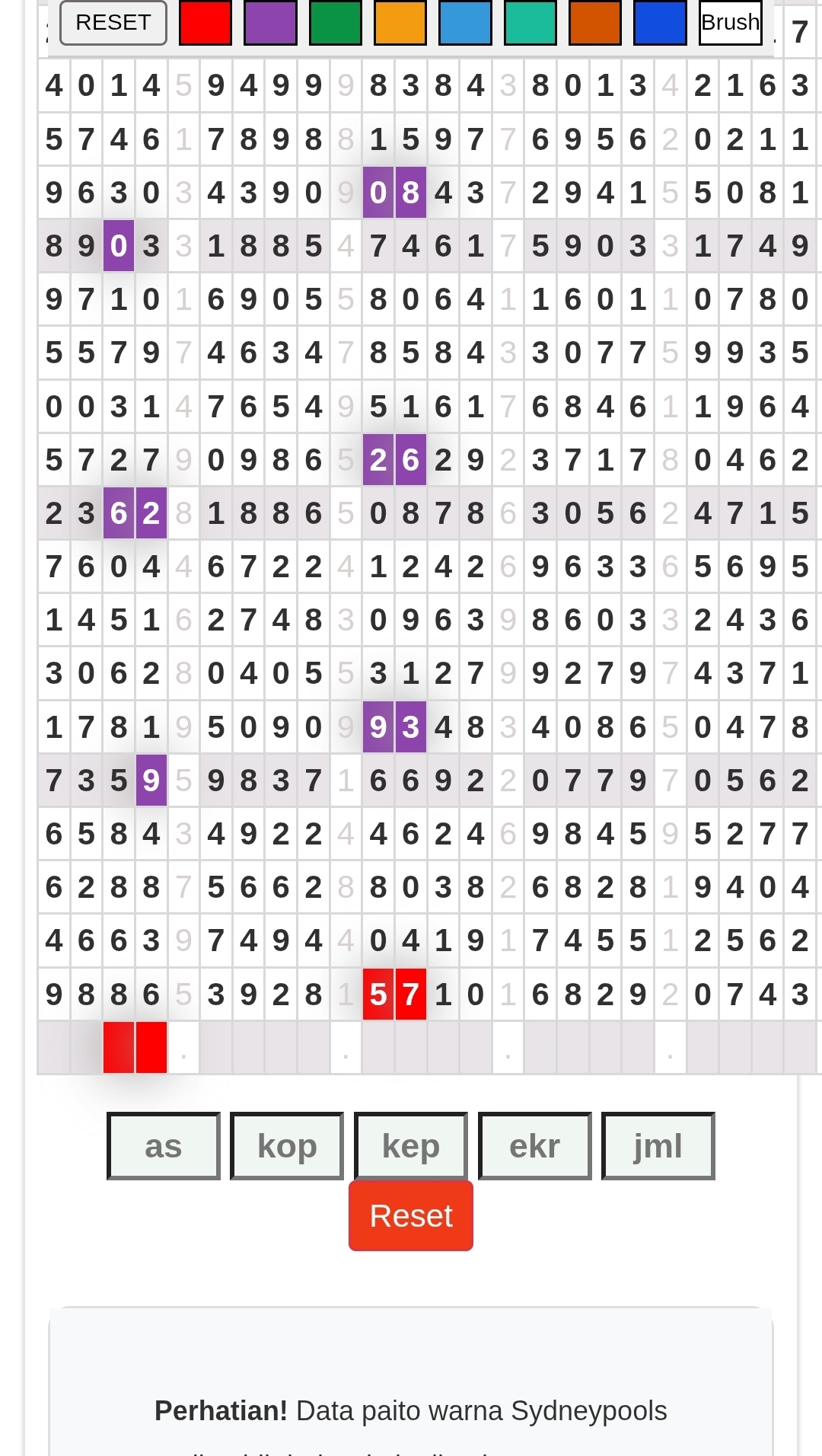The width and height of the screenshot is (822, 1456).
Task: Select the dark orange color swatch
Action: click(595, 23)
